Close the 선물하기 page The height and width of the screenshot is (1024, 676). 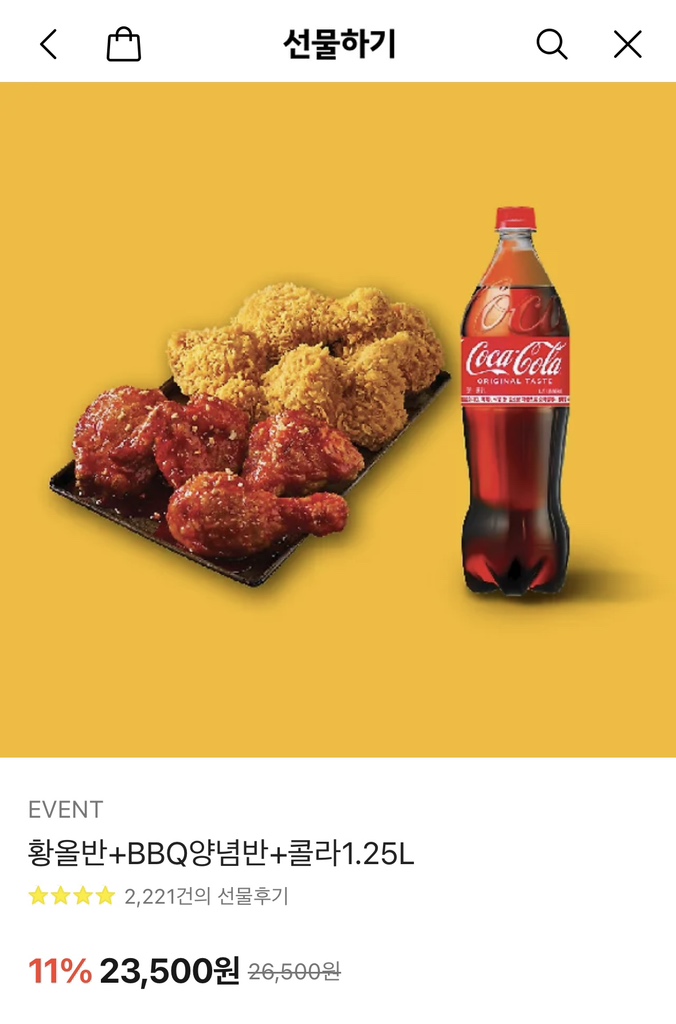(x=627, y=44)
